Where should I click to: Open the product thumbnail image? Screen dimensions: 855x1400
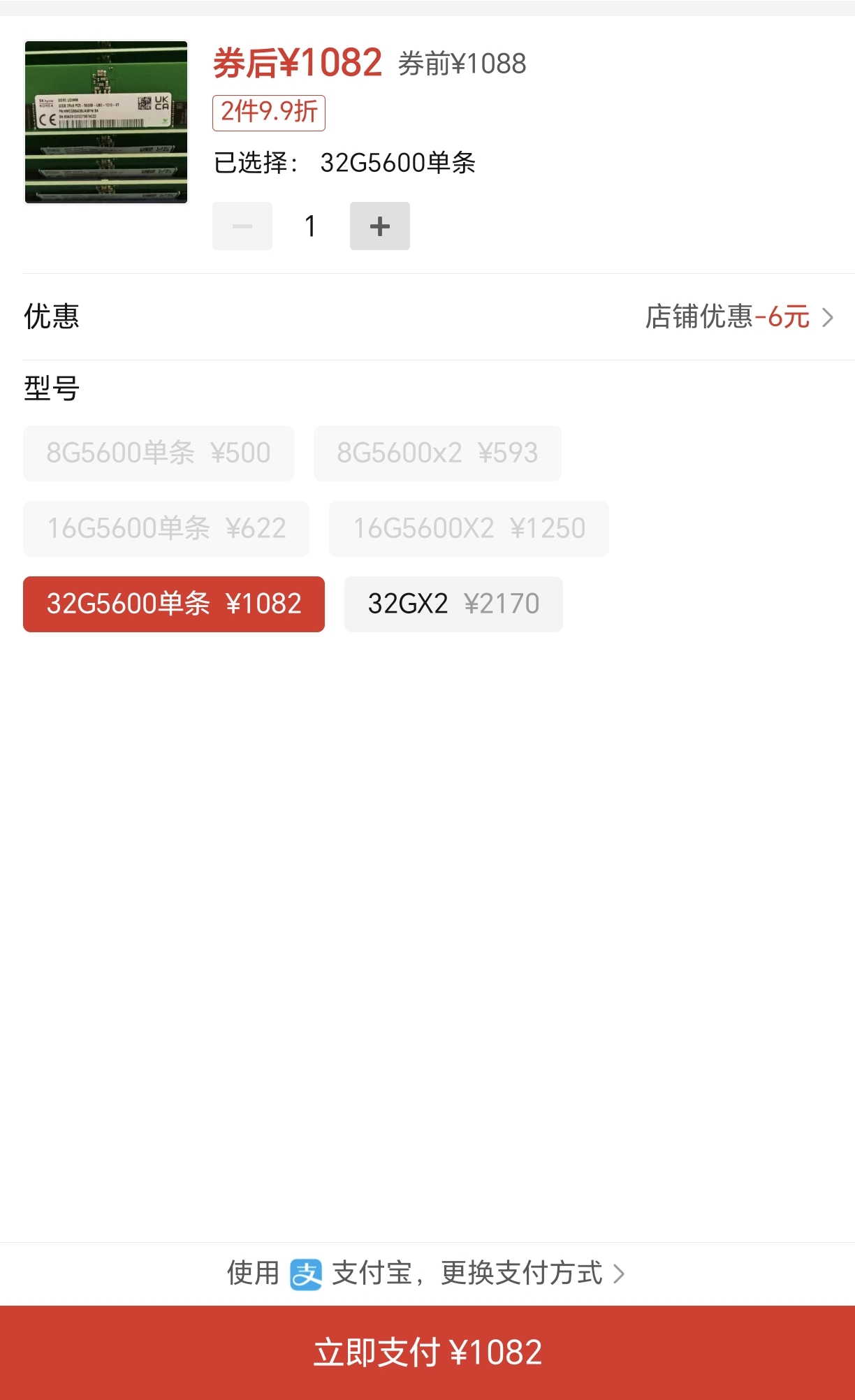106,122
